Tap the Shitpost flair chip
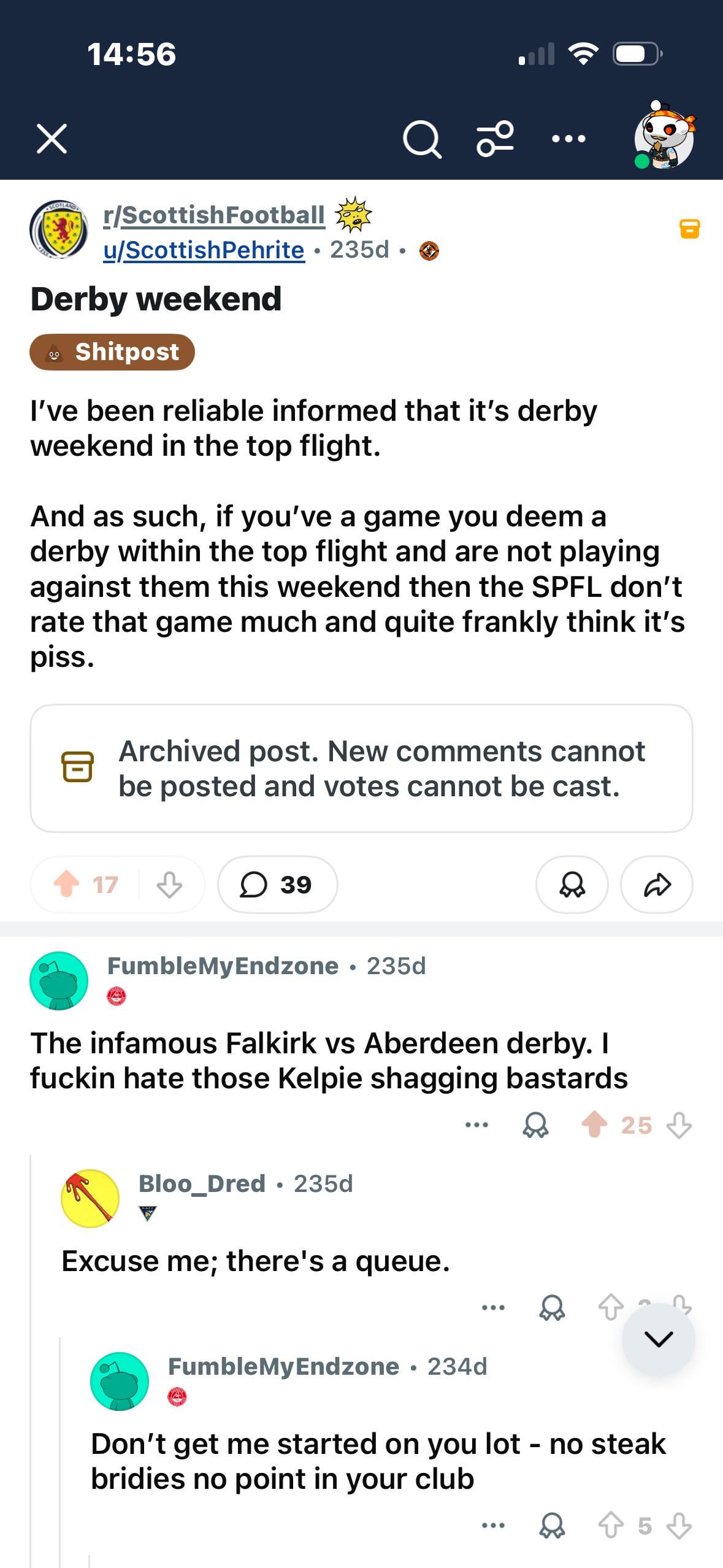Viewport: 723px width, 1568px height. (112, 352)
